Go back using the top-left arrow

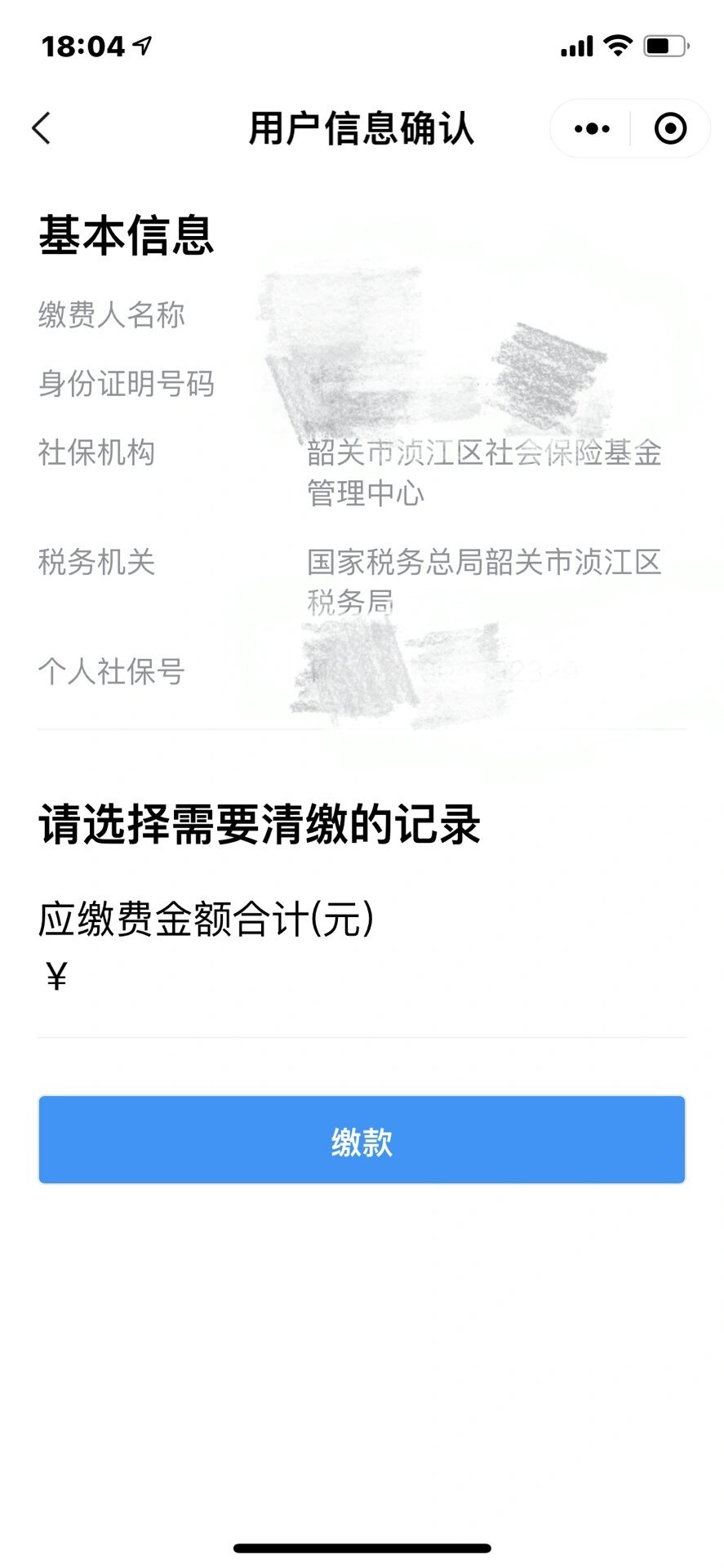click(x=42, y=128)
